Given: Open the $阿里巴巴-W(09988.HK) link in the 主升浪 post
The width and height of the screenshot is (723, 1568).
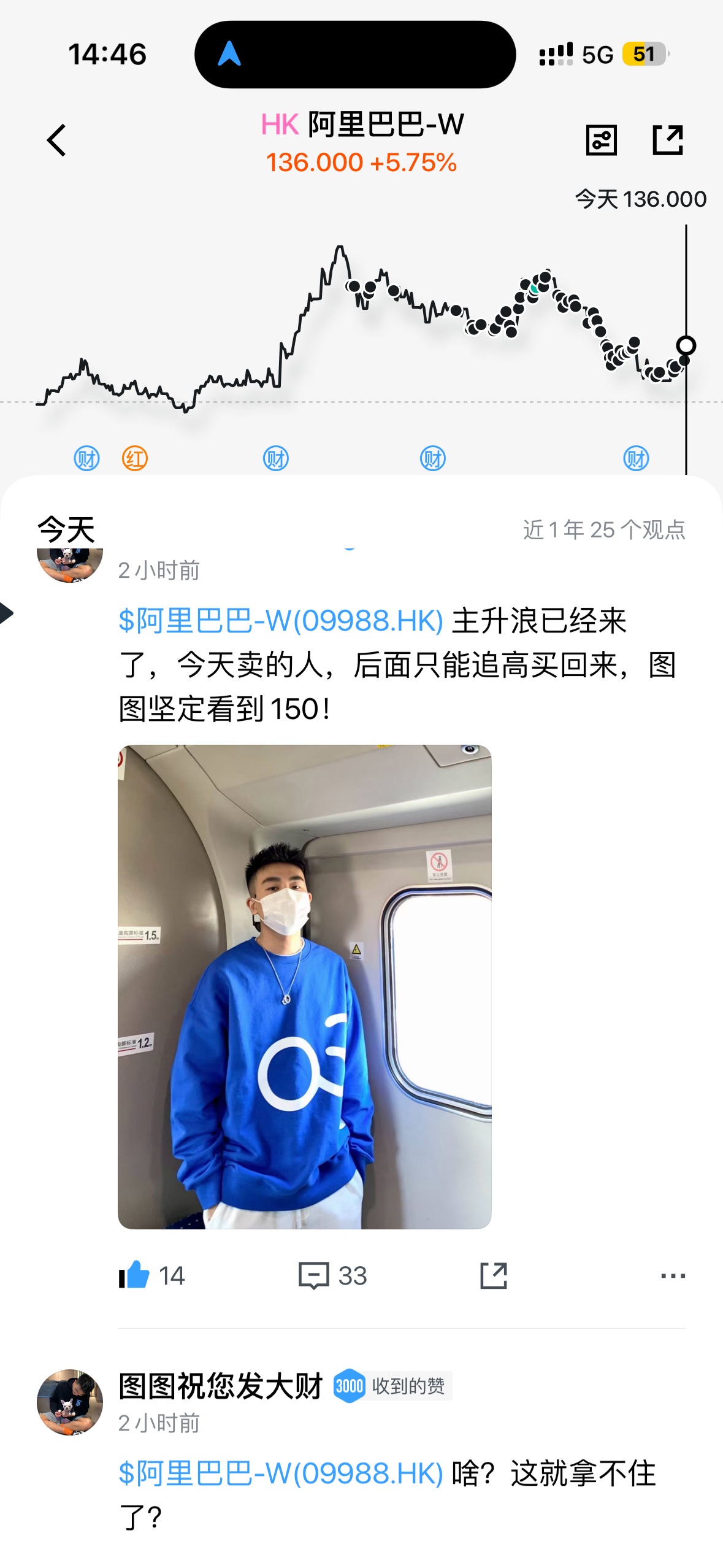Looking at the screenshot, I should [280, 621].
